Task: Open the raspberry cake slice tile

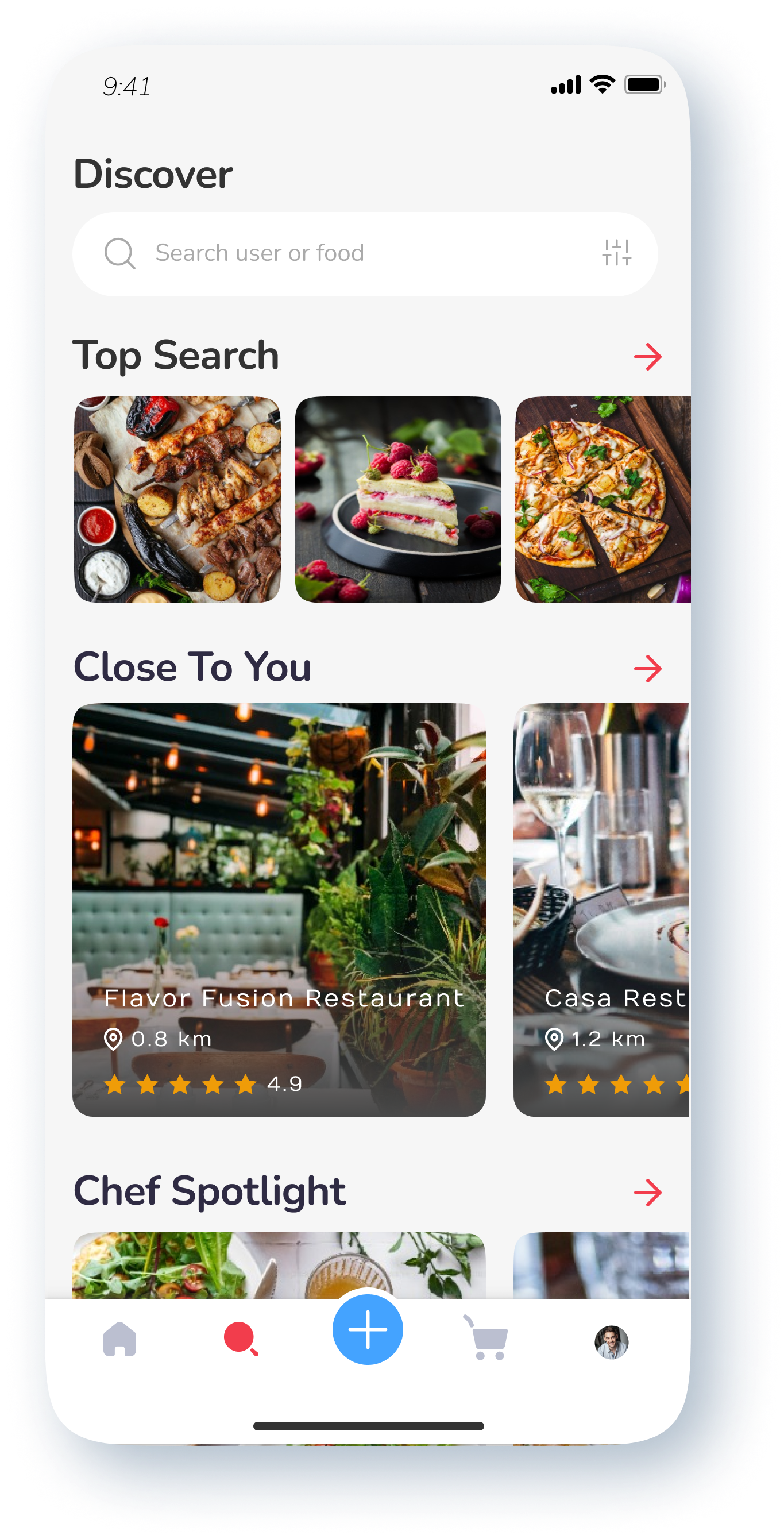Action: click(397, 499)
